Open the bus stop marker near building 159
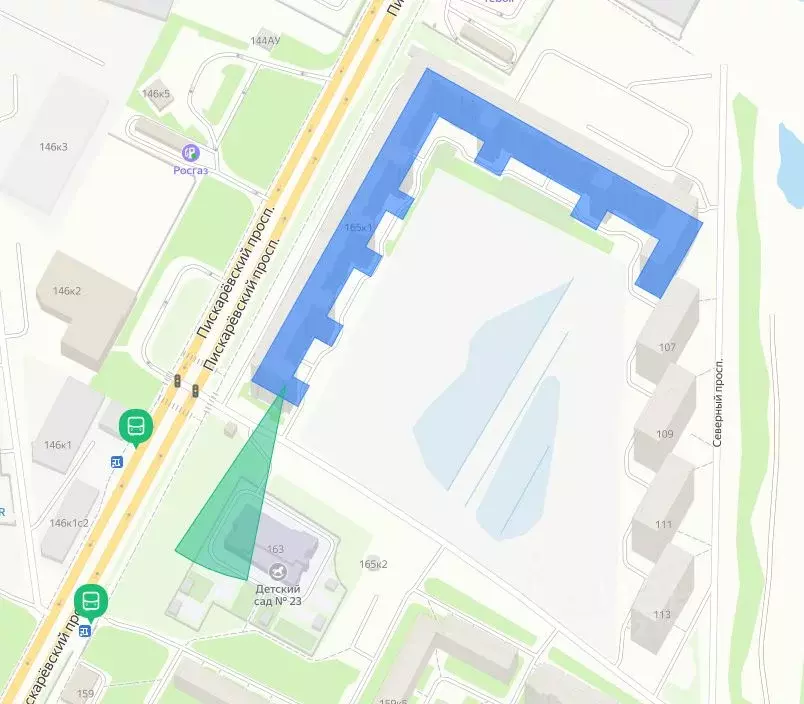 point(91,601)
